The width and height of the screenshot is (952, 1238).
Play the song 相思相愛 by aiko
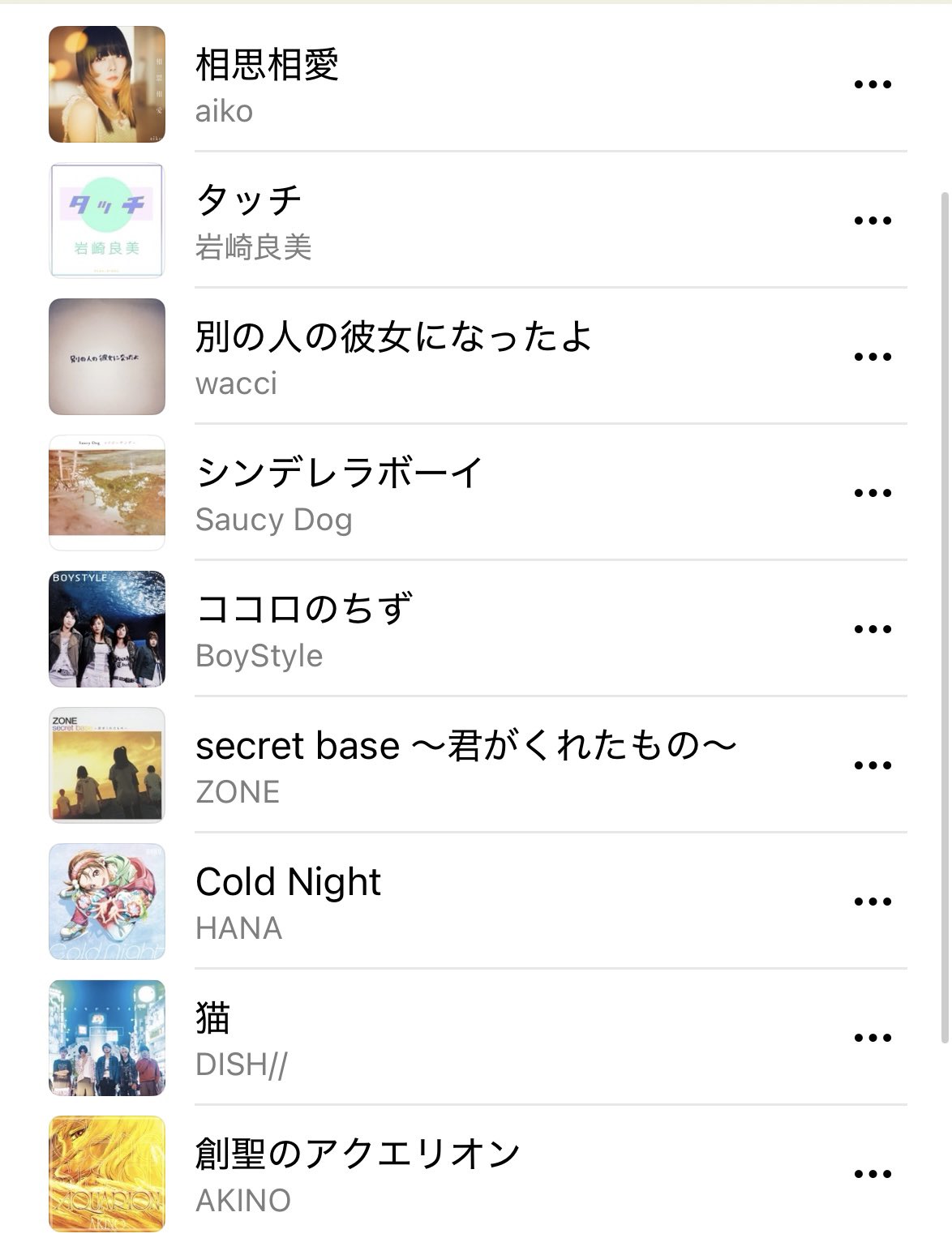click(267, 66)
